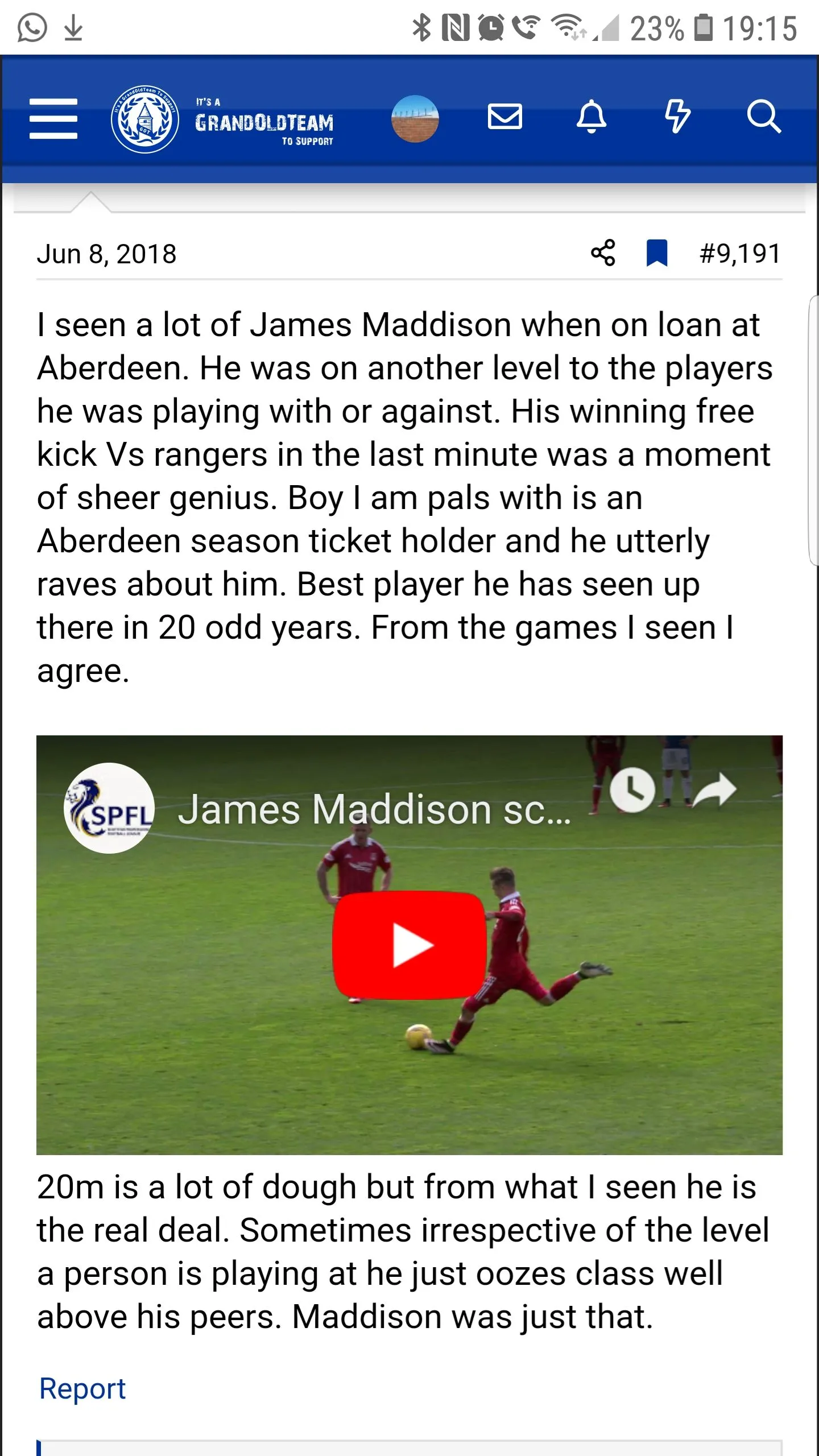
Task: Open the SPFL channel from video
Action: 109,808
